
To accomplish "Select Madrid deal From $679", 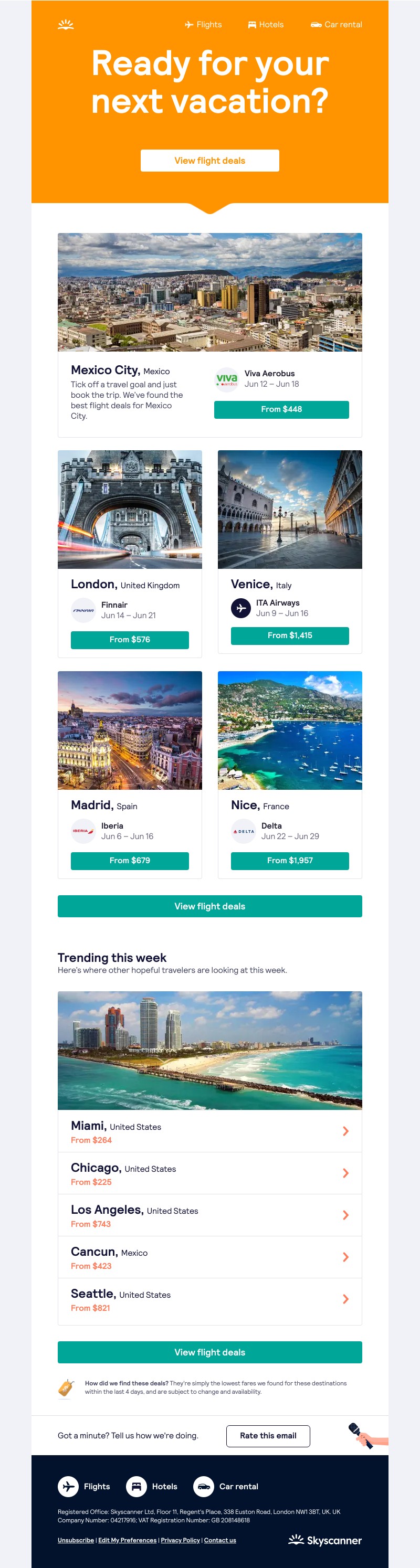I will pyautogui.click(x=130, y=860).
